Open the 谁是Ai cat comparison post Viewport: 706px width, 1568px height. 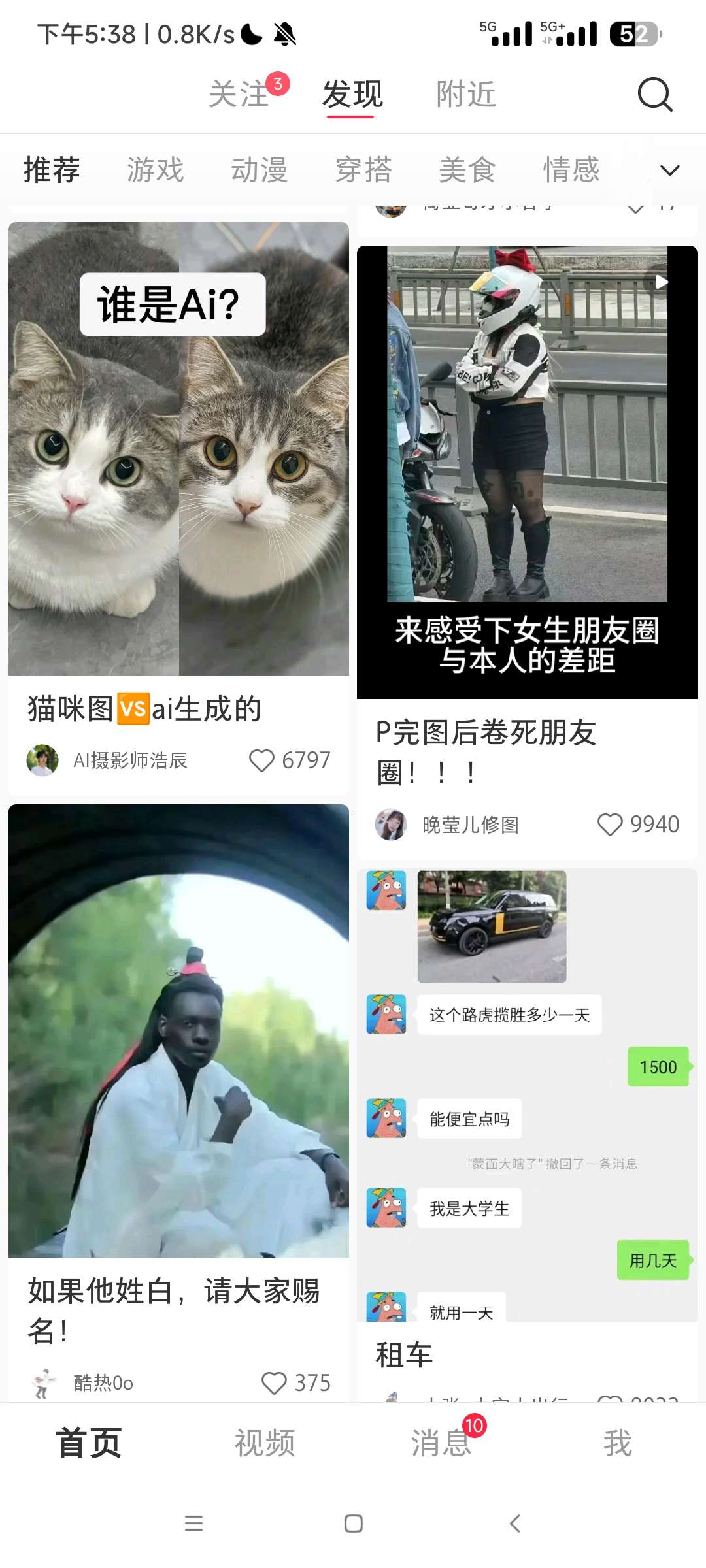pos(178,449)
